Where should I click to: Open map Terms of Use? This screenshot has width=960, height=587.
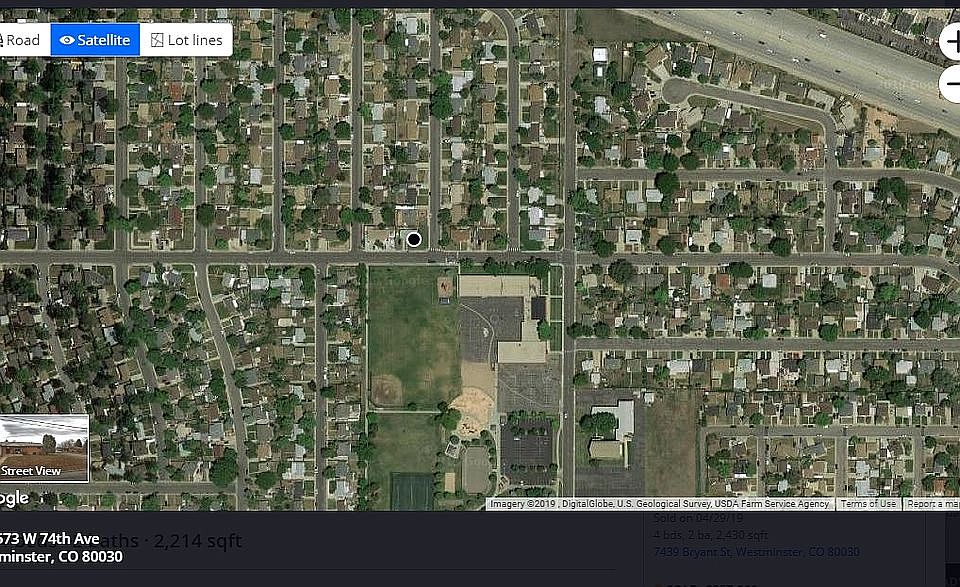(x=868, y=504)
